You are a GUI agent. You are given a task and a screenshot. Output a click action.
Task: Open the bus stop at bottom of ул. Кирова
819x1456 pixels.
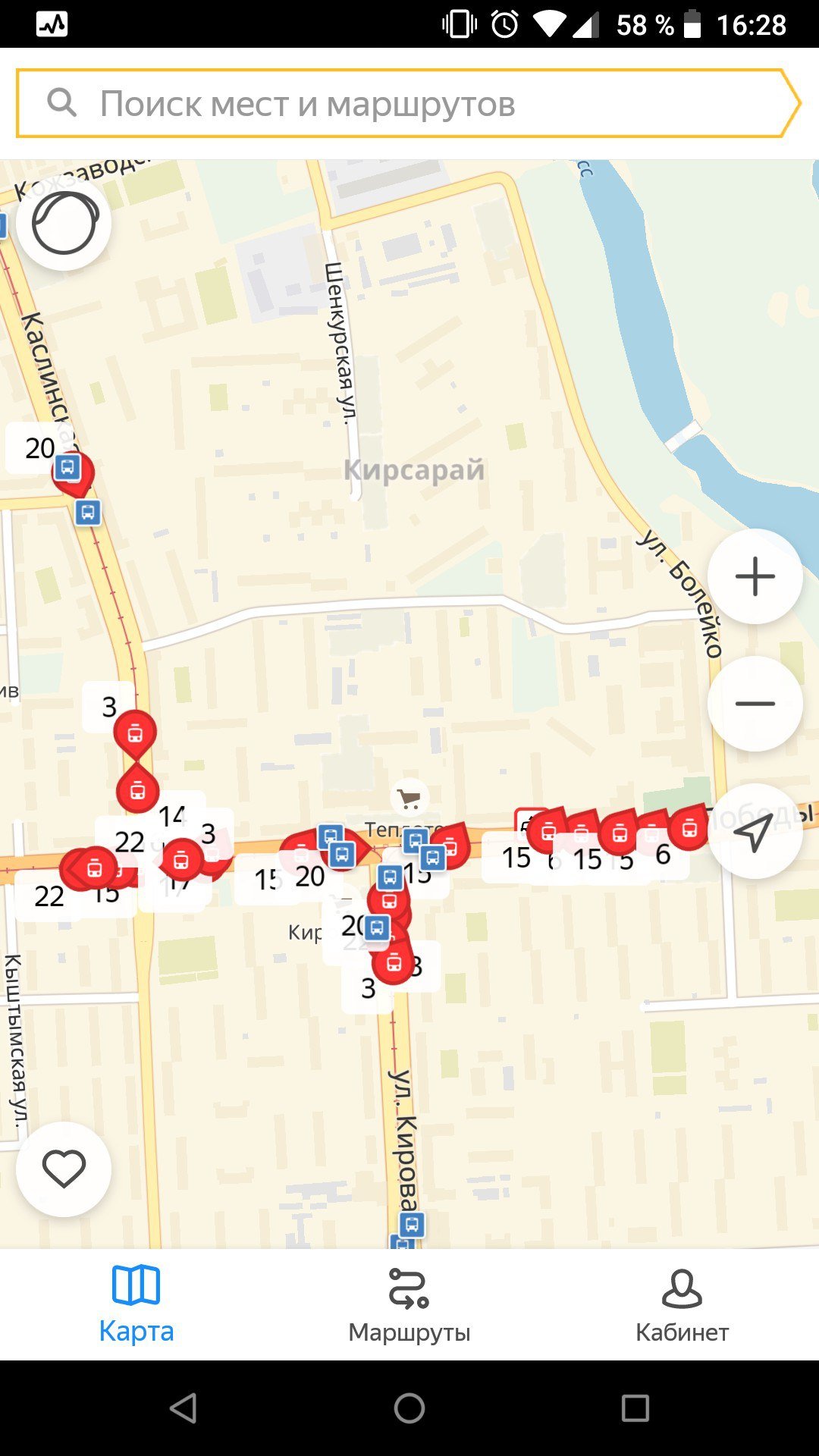[x=412, y=1224]
